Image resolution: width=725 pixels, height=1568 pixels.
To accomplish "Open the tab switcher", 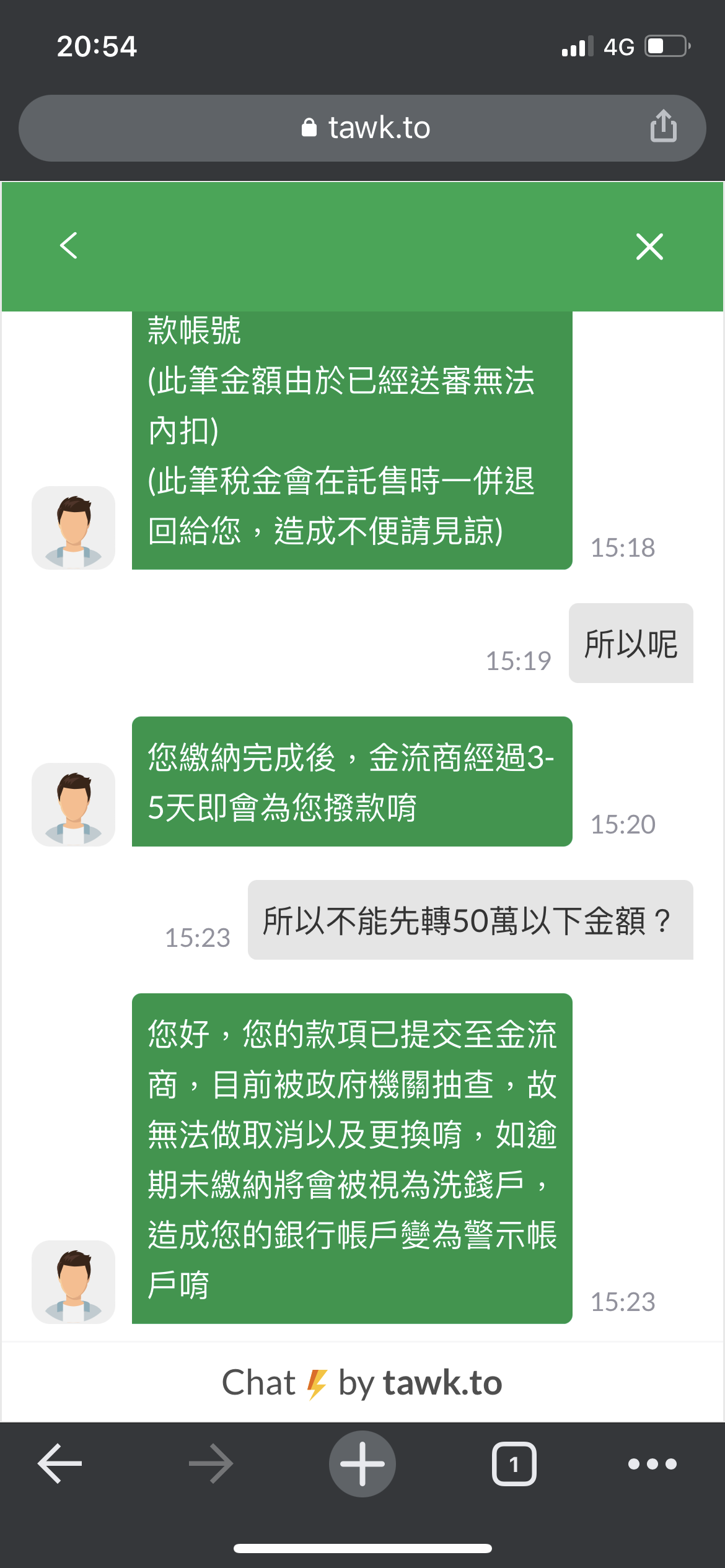I will (x=514, y=1464).
